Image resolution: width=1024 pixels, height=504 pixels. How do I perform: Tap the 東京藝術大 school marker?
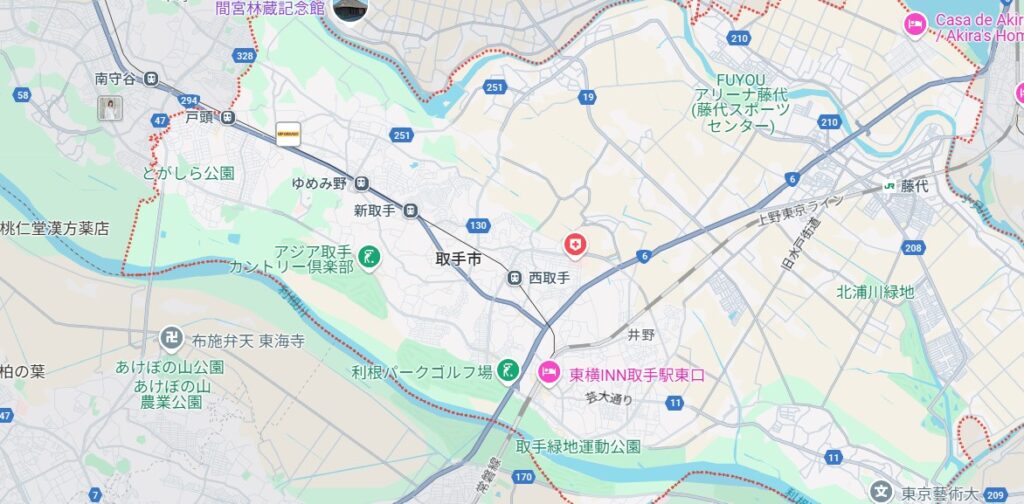(x=881, y=491)
